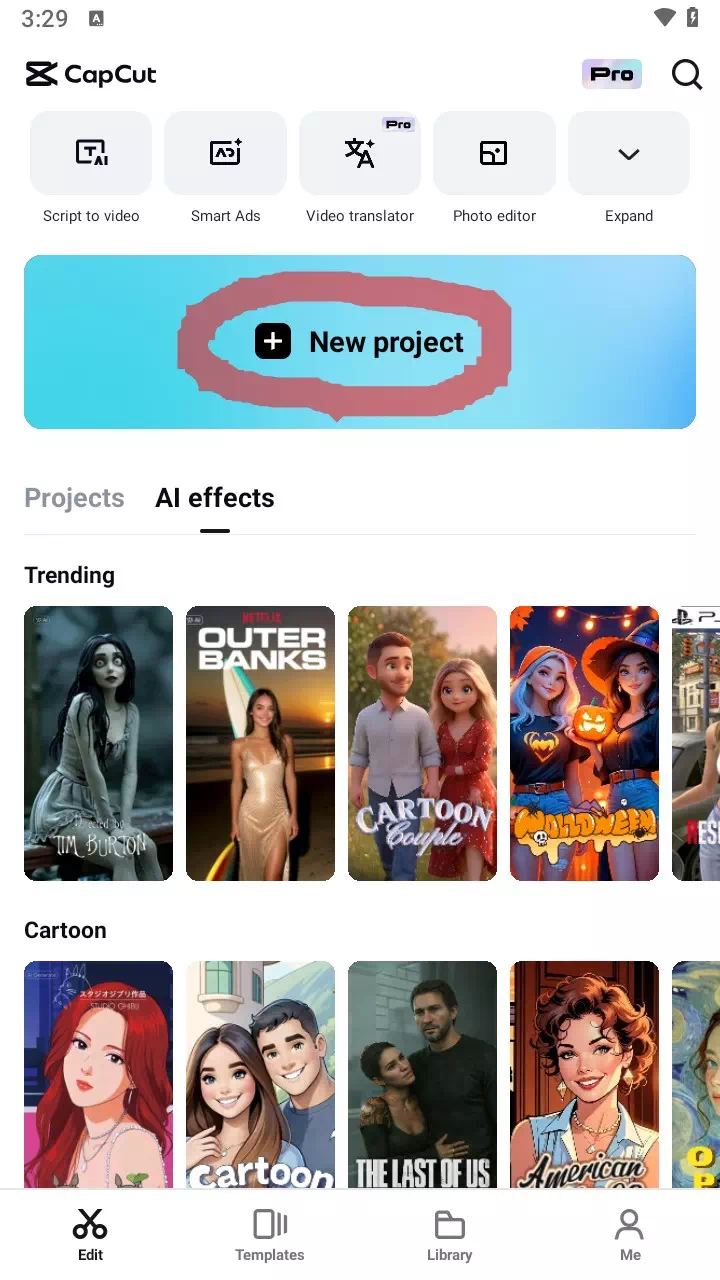Choose the Cartoon Couple effect
Screen dimensions: 720x1280
(x=422, y=743)
